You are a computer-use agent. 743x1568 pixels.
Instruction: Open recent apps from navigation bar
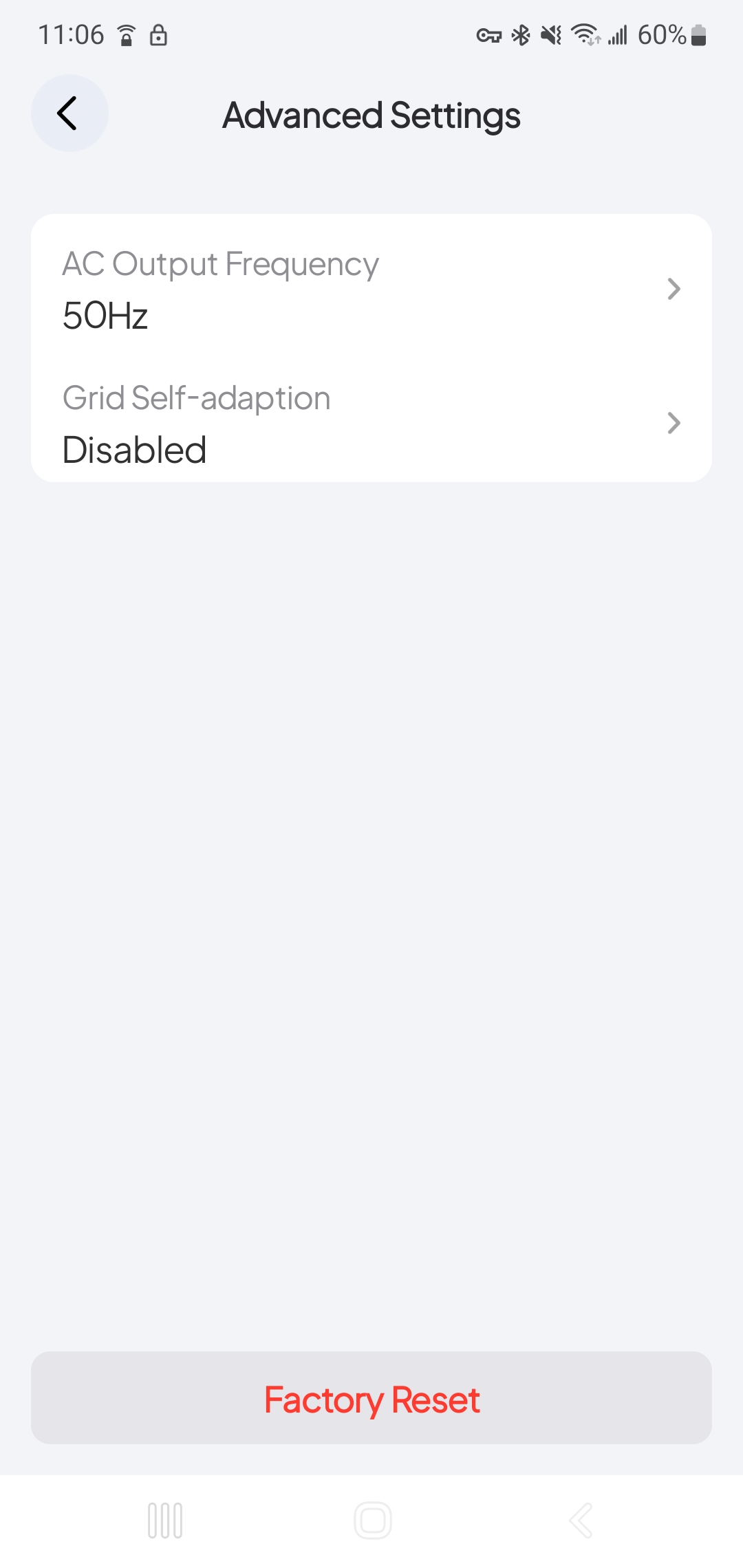pyautogui.click(x=165, y=1521)
